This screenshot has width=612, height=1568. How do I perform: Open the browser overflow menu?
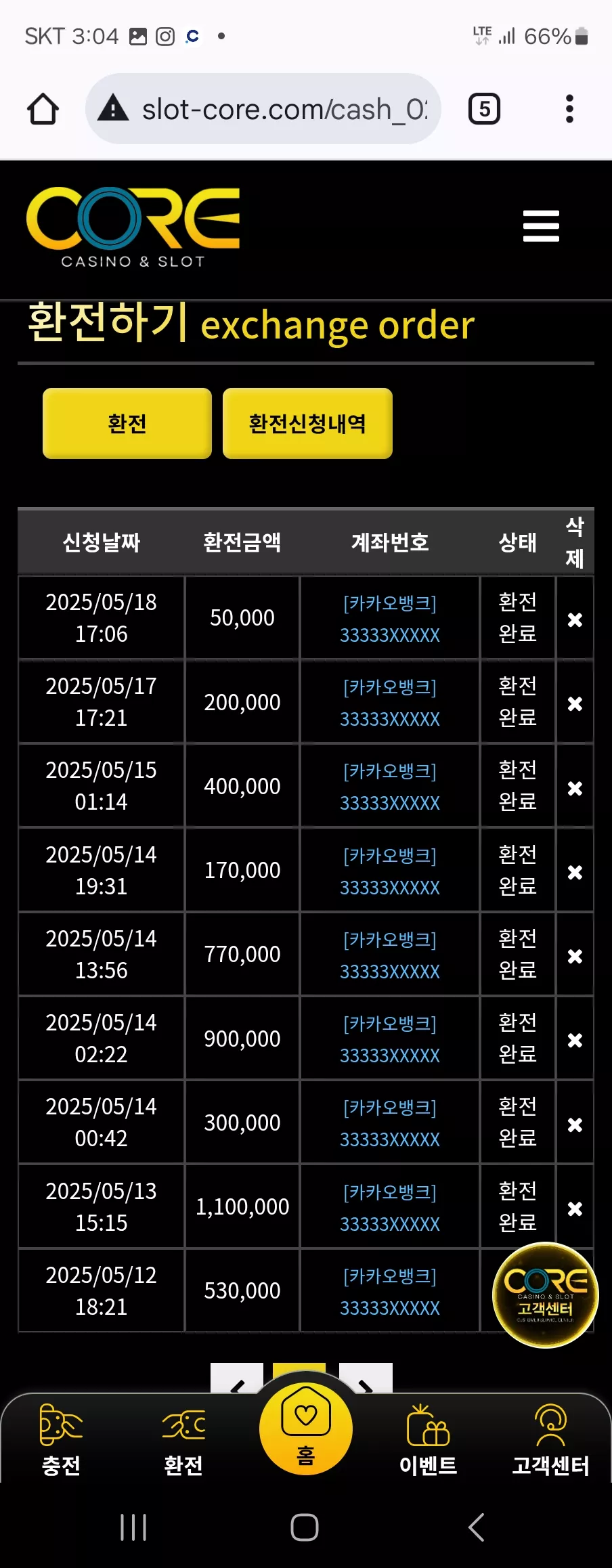pos(569,109)
